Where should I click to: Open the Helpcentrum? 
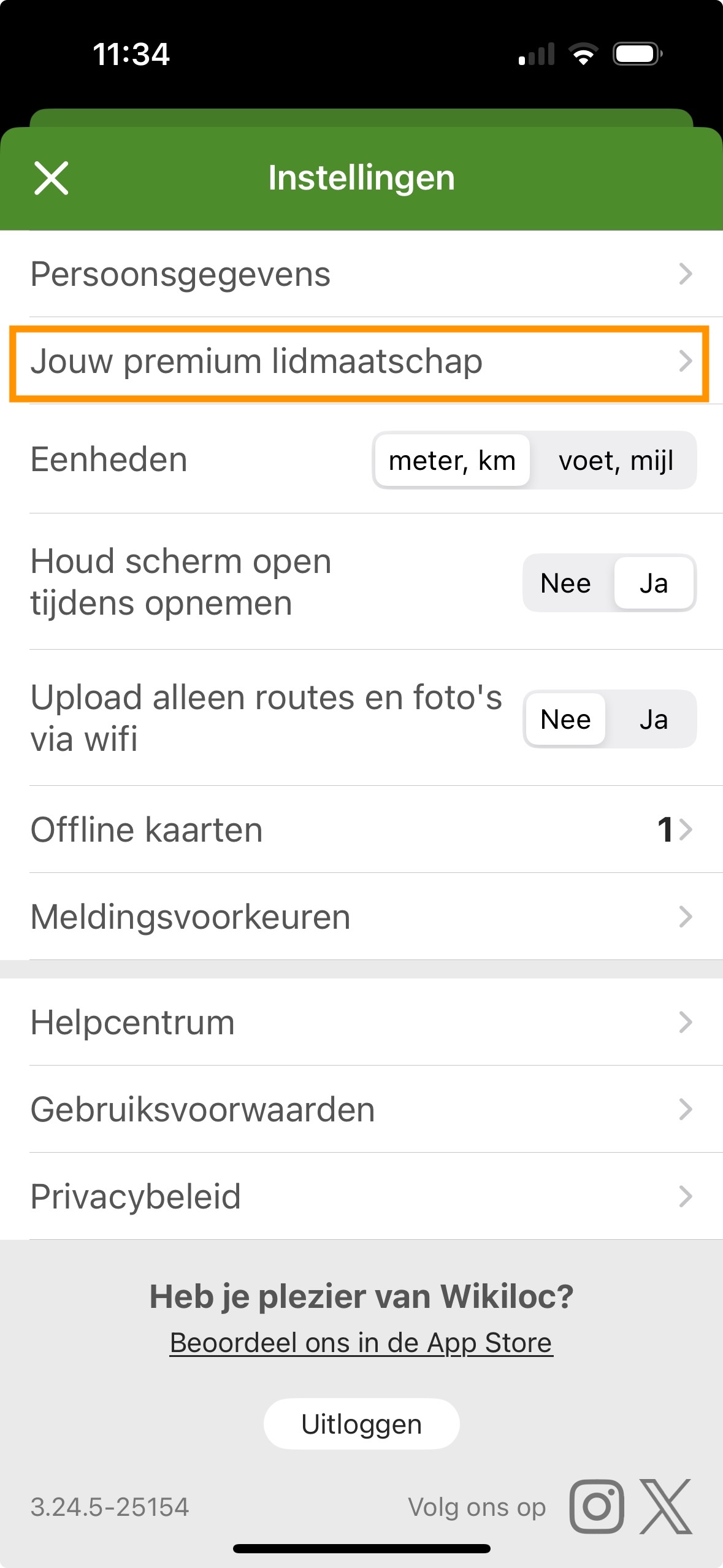click(x=361, y=1023)
